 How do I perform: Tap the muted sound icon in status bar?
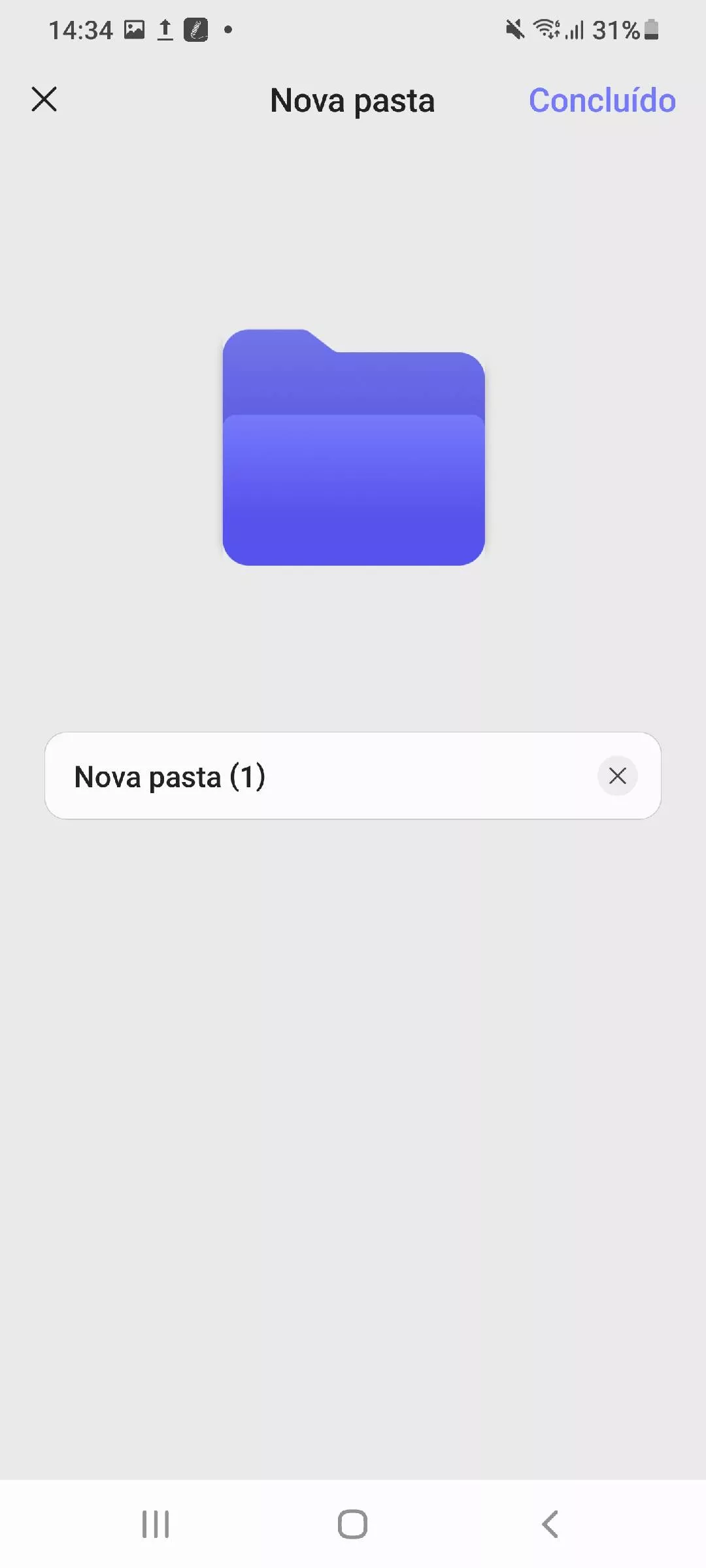(x=514, y=29)
